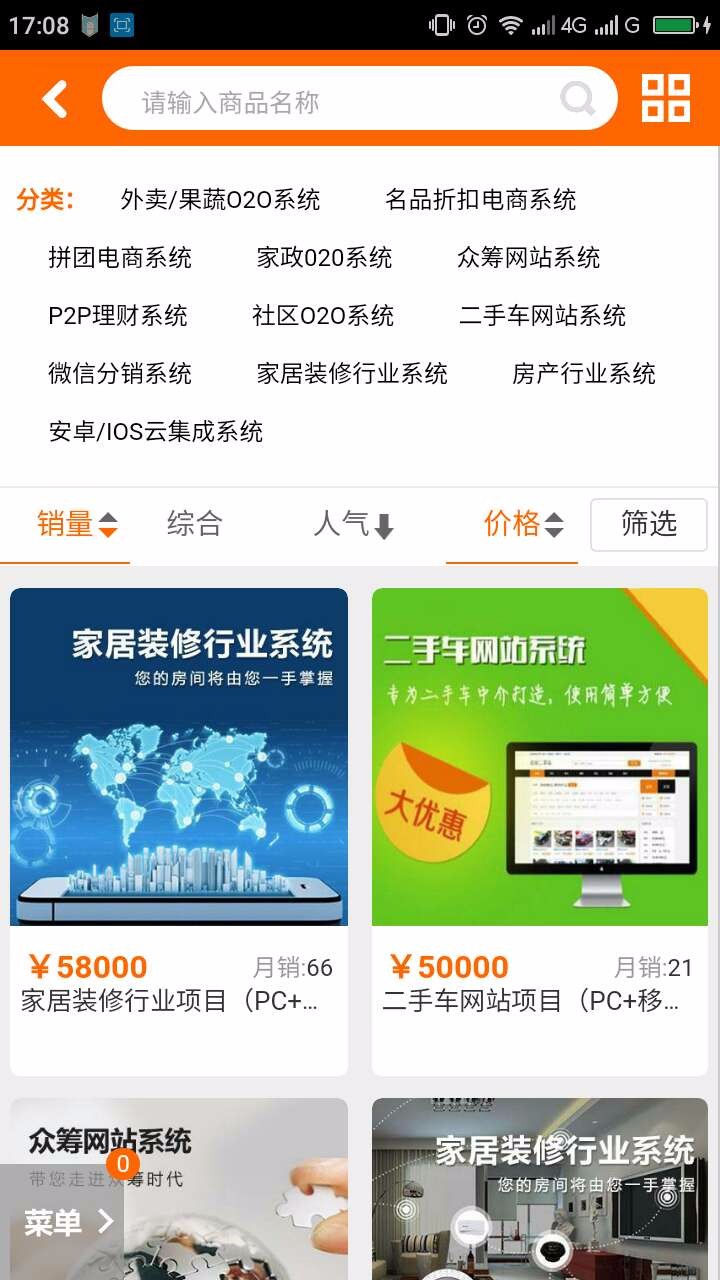This screenshot has height=1280, width=720.
Task: Go back with the top-left arrow
Action: [x=55, y=99]
